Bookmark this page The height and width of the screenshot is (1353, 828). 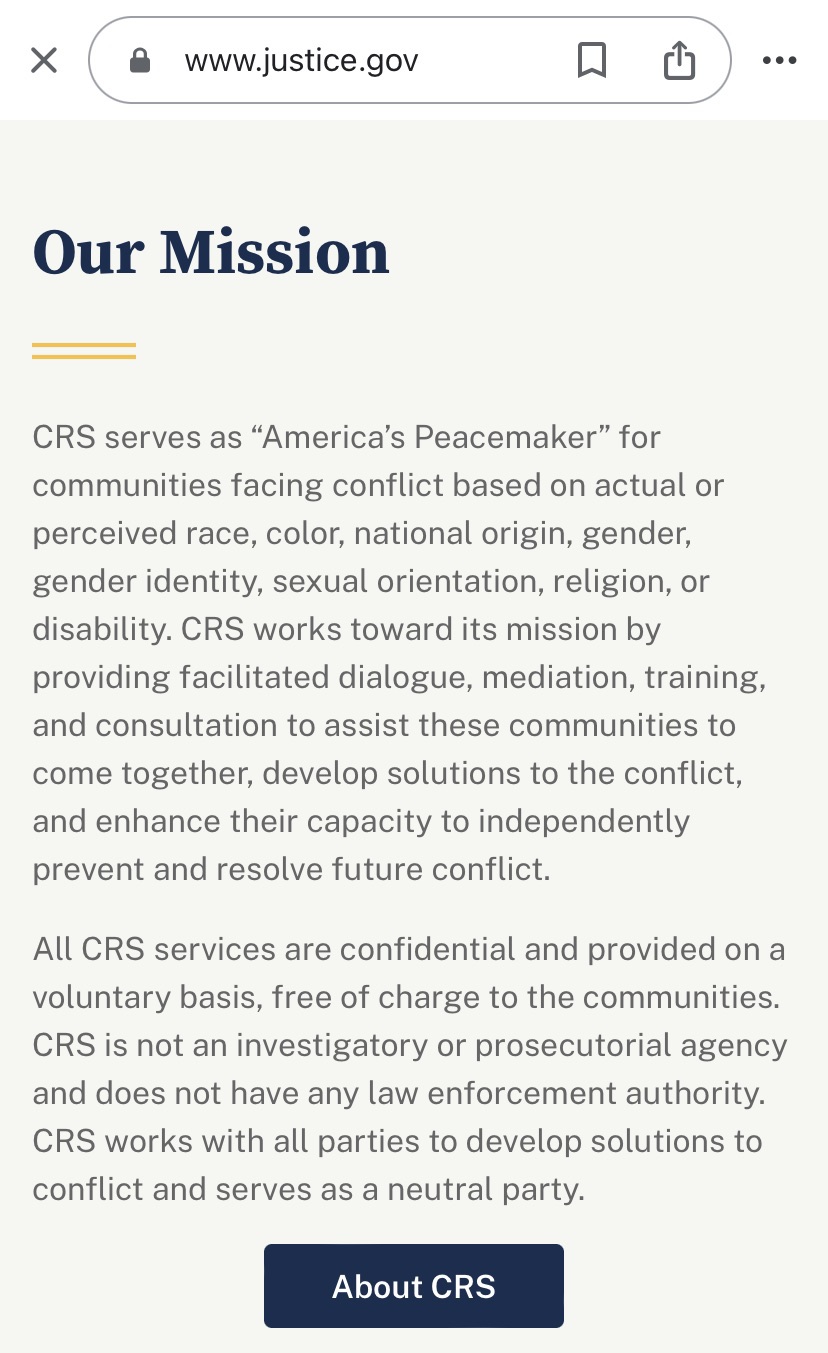592,61
